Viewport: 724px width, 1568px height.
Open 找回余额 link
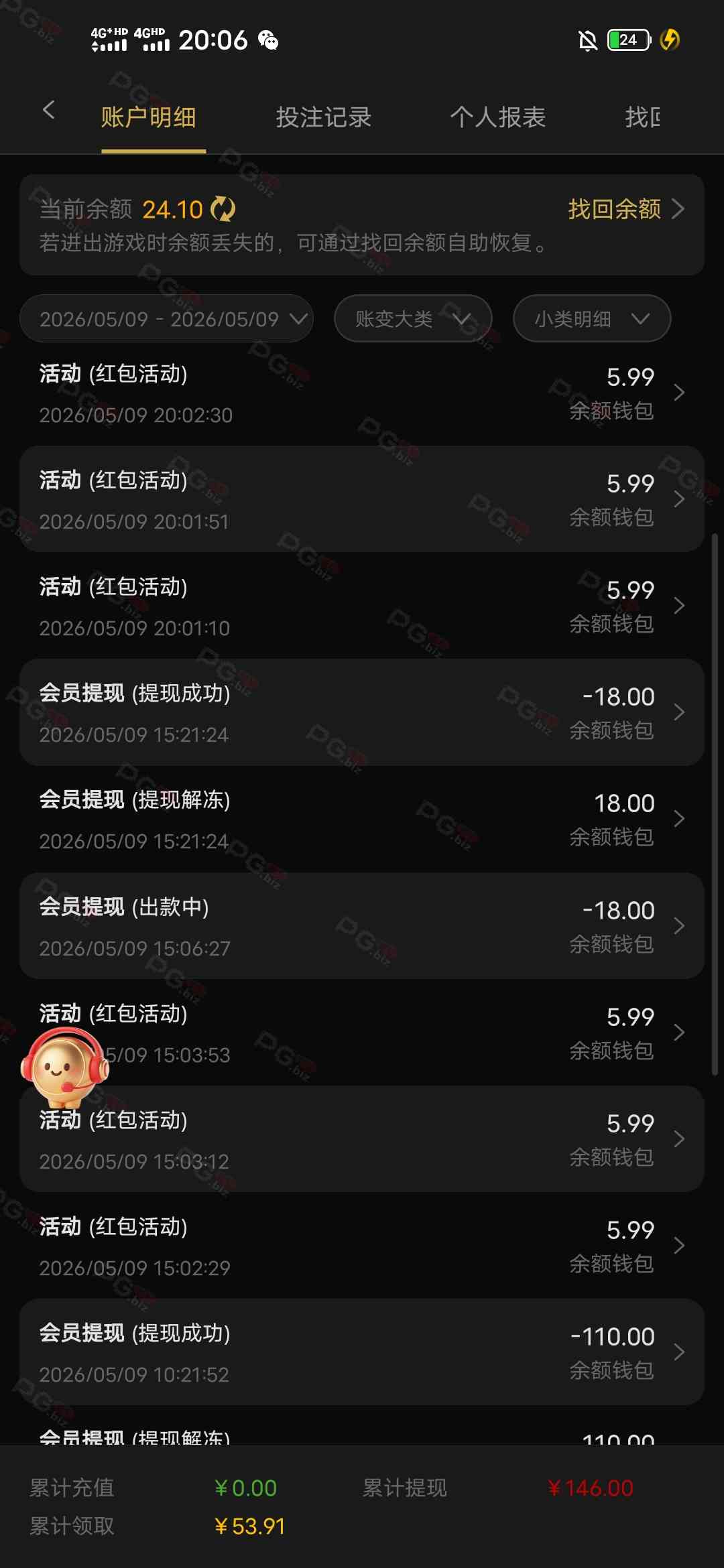tap(626, 209)
